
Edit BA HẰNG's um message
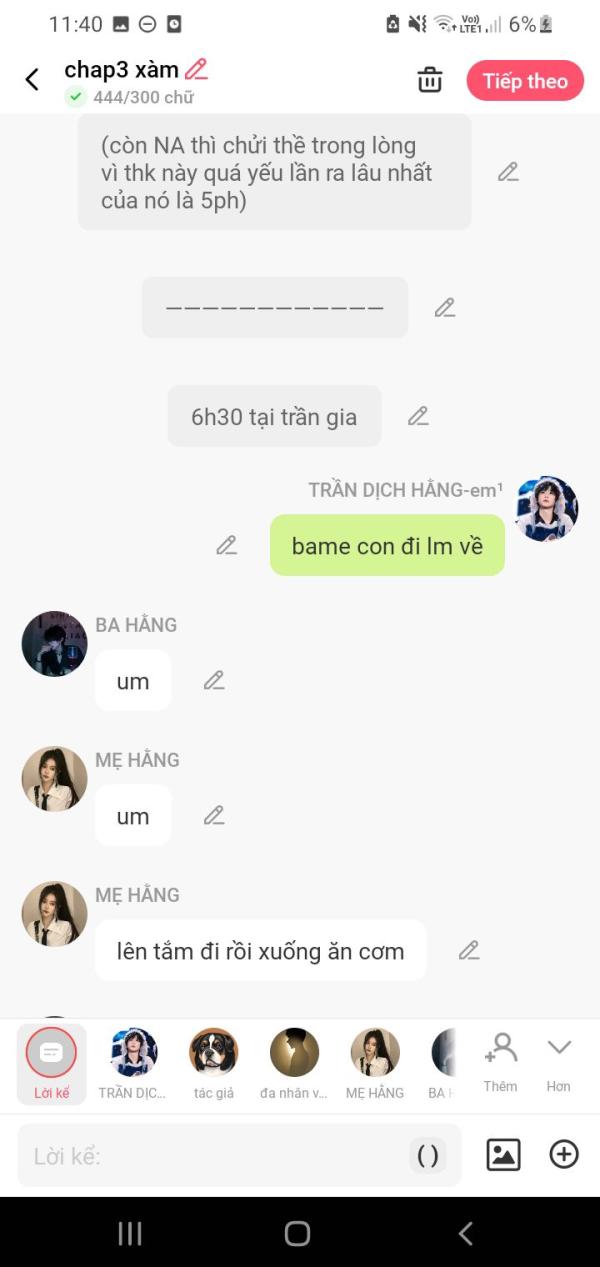[214, 680]
